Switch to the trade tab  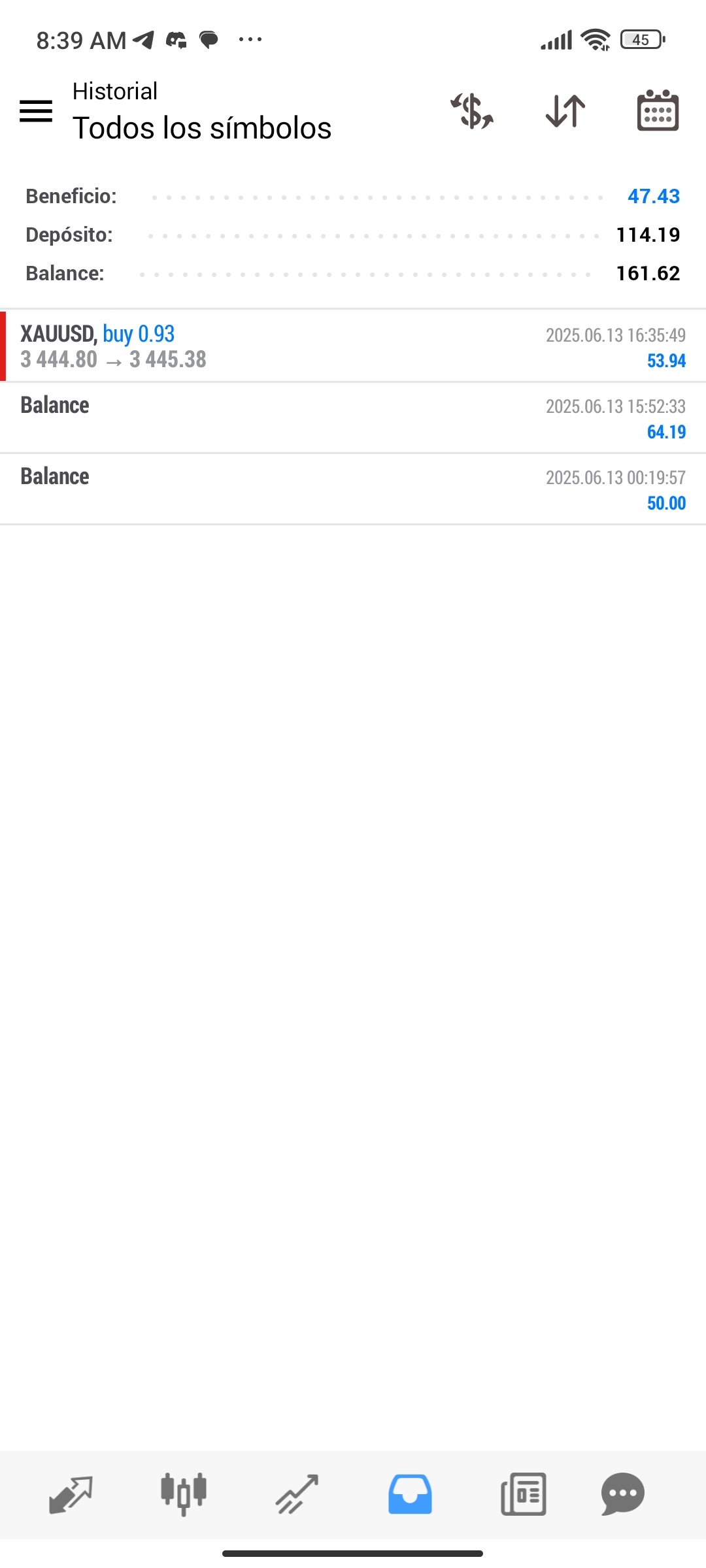pos(297,1494)
